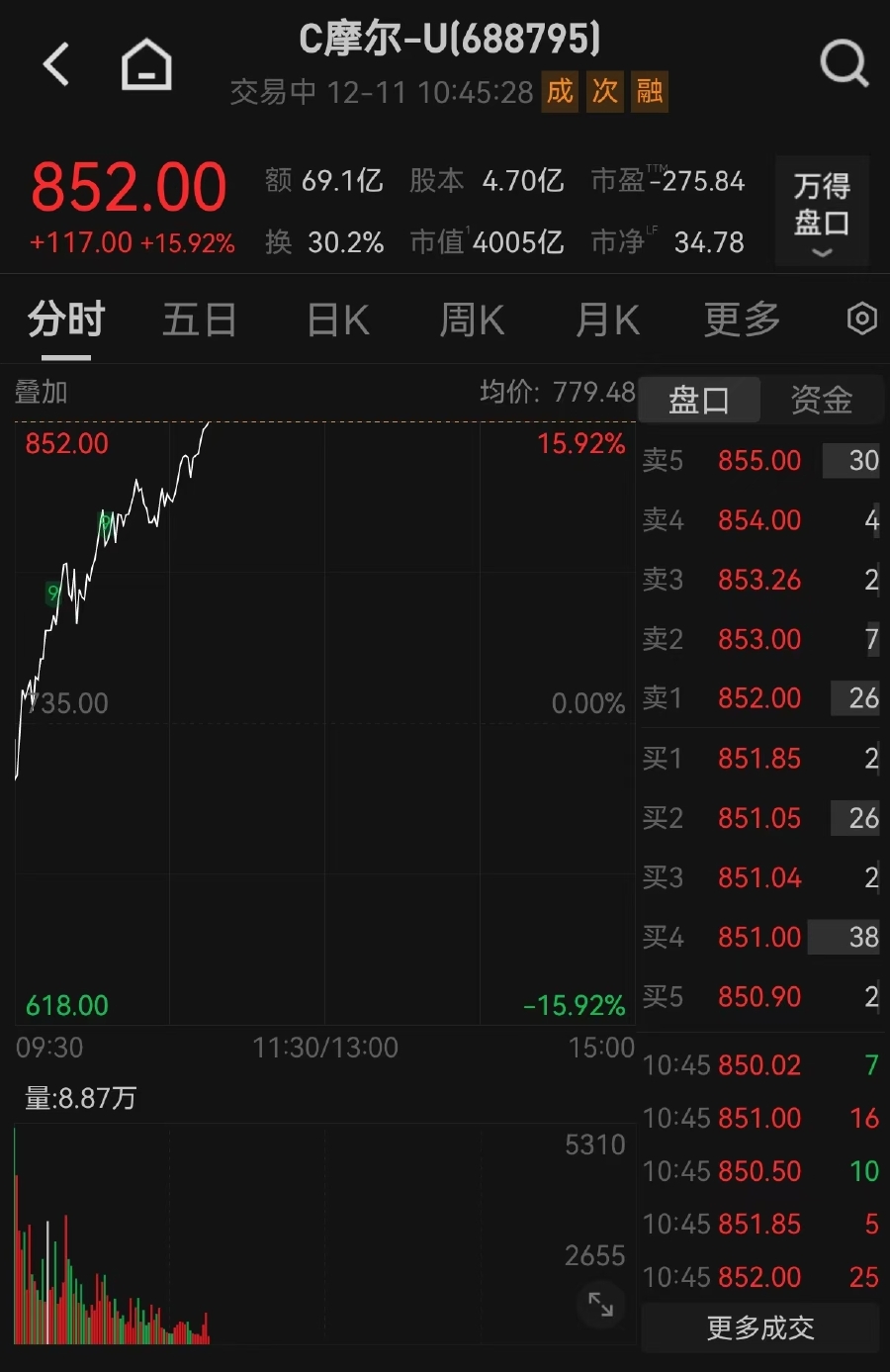Open the home icon

pyautogui.click(x=146, y=65)
